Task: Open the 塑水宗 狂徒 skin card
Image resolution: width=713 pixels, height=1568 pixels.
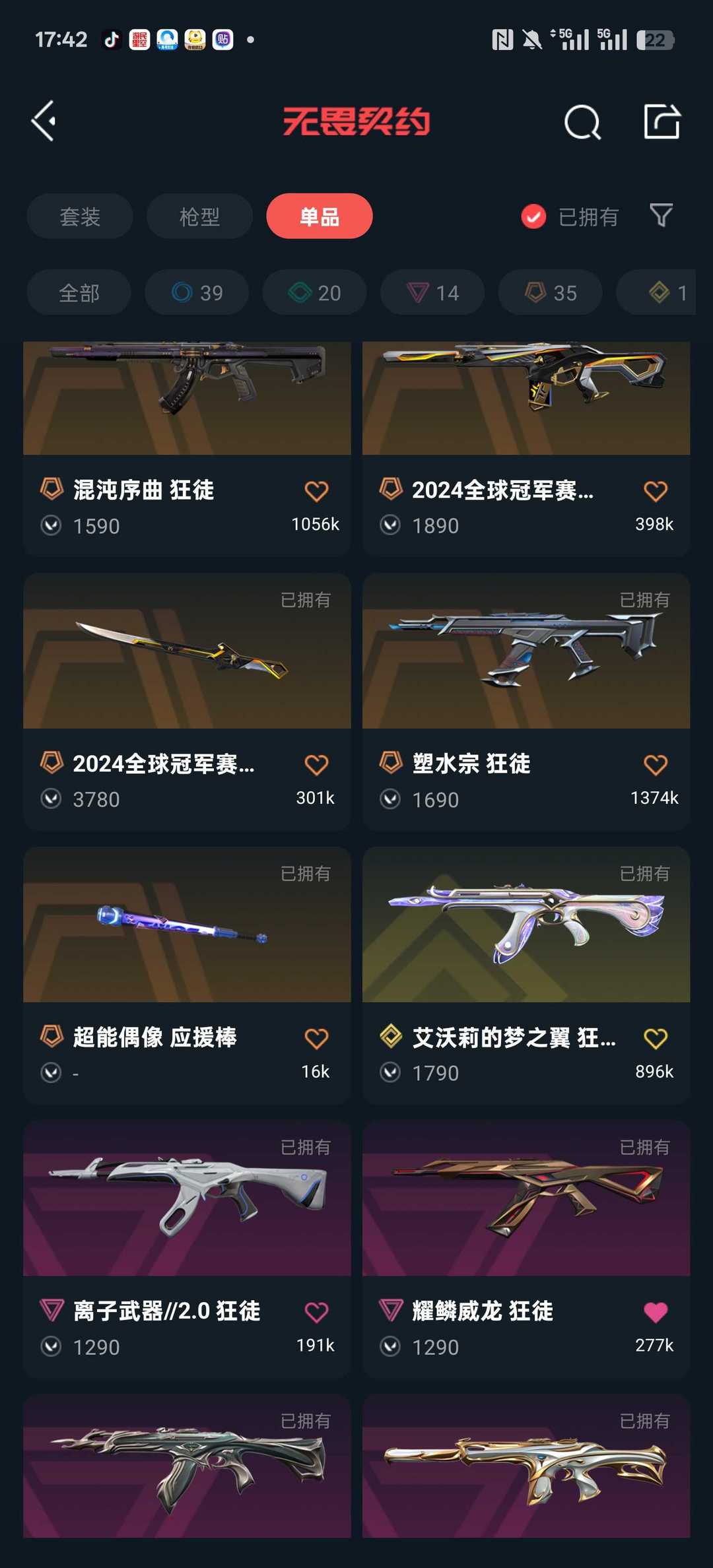Action: point(526,702)
